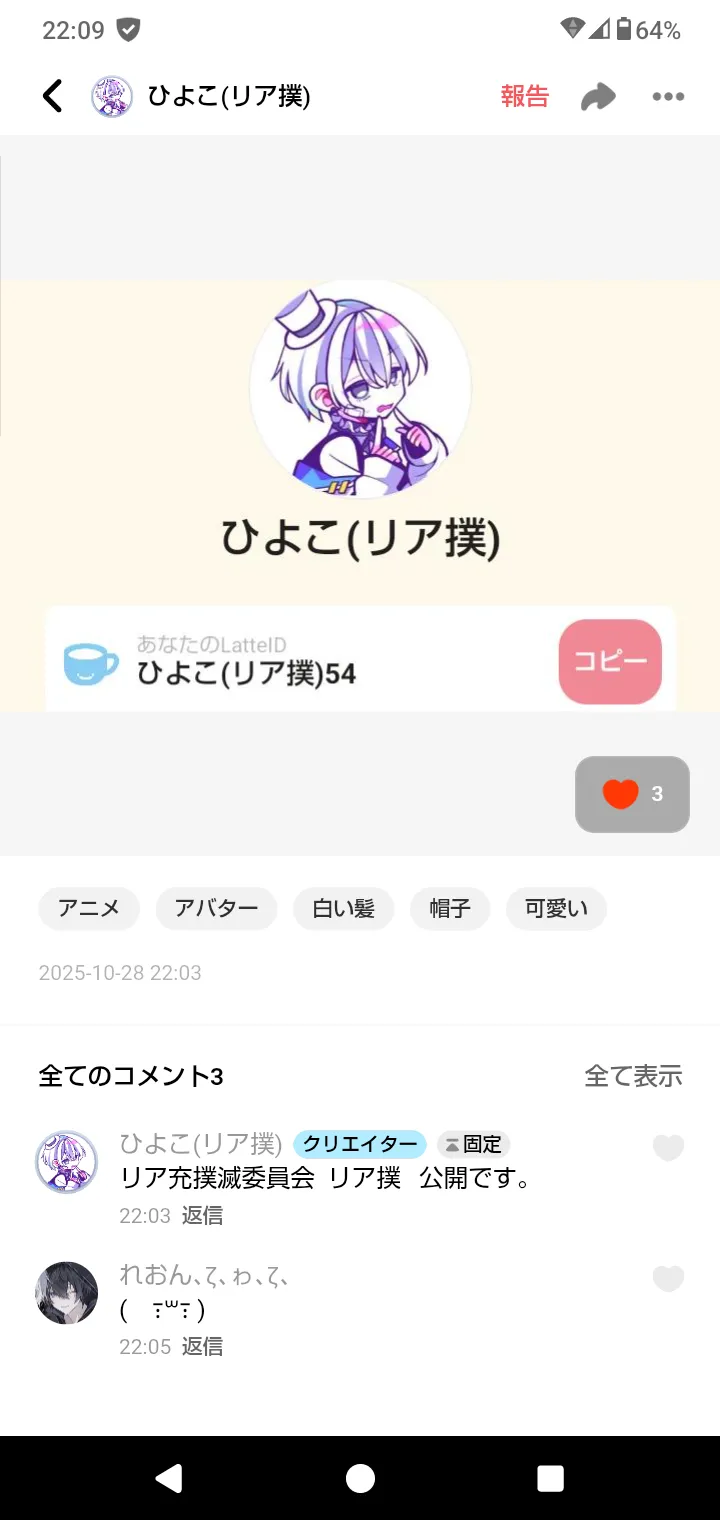This screenshot has height=1520, width=720.
Task: Go back using the header arrow
Action: coord(53,96)
